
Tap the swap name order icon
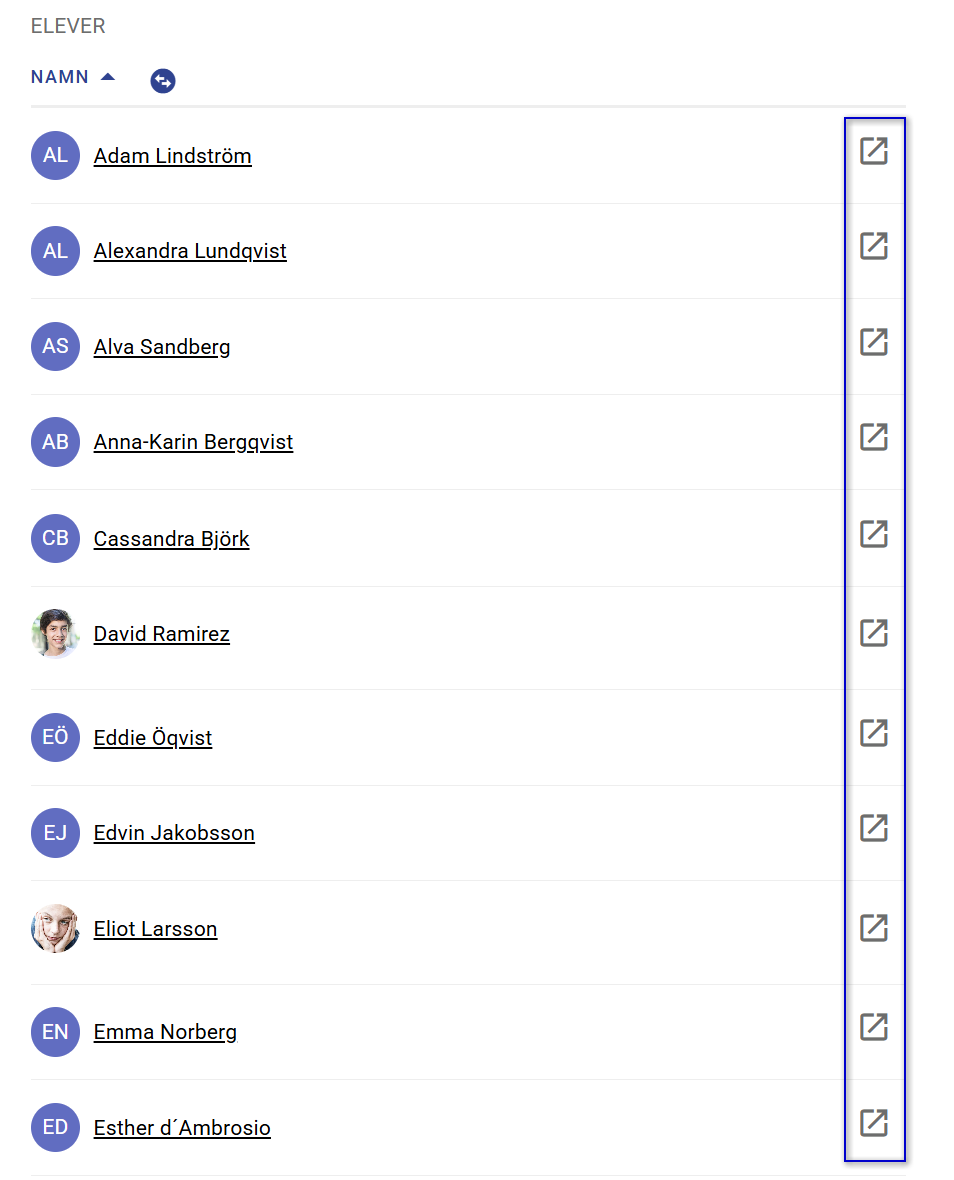point(163,81)
